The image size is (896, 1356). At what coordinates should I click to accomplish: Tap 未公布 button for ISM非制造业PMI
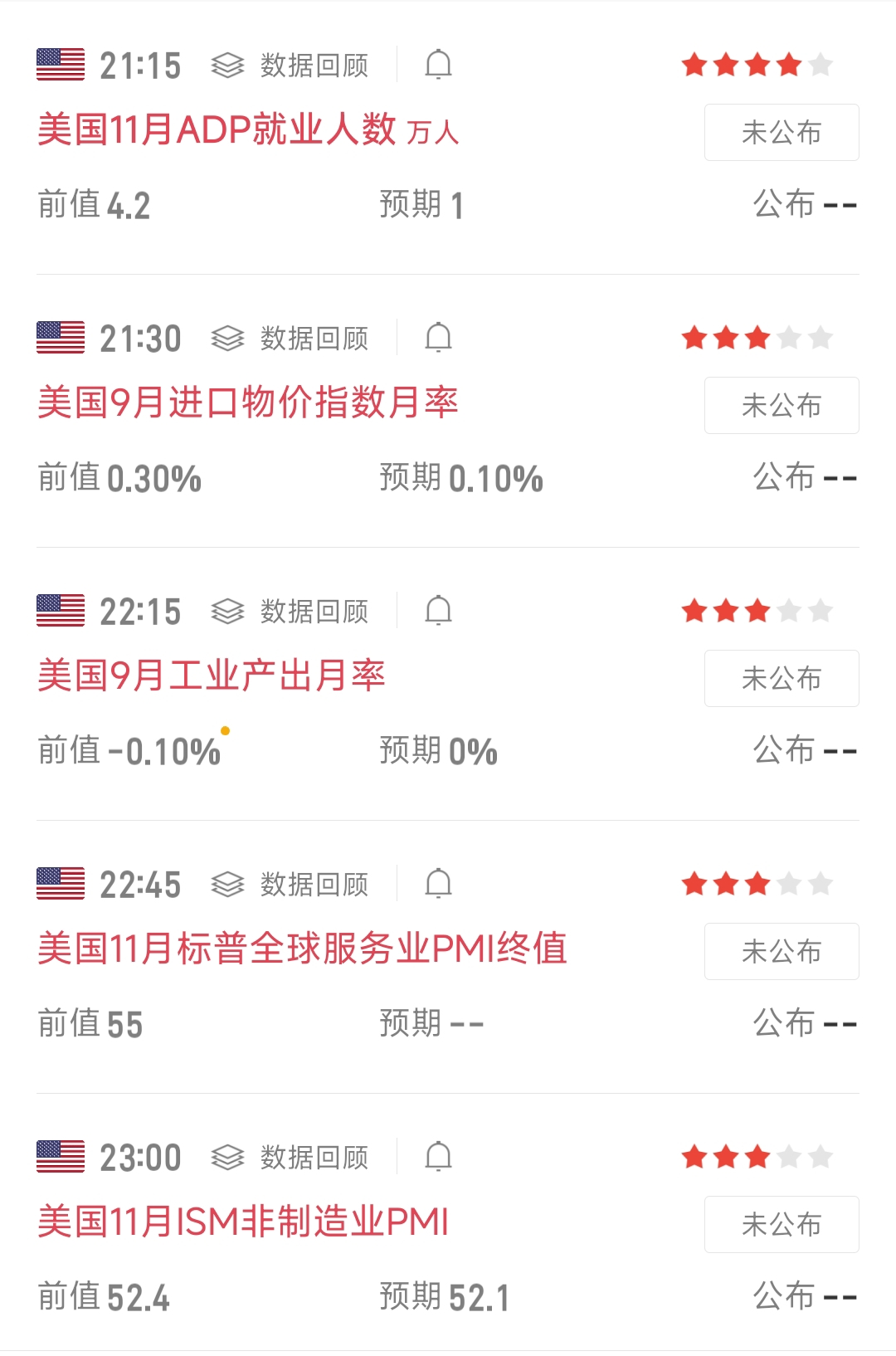(781, 1224)
